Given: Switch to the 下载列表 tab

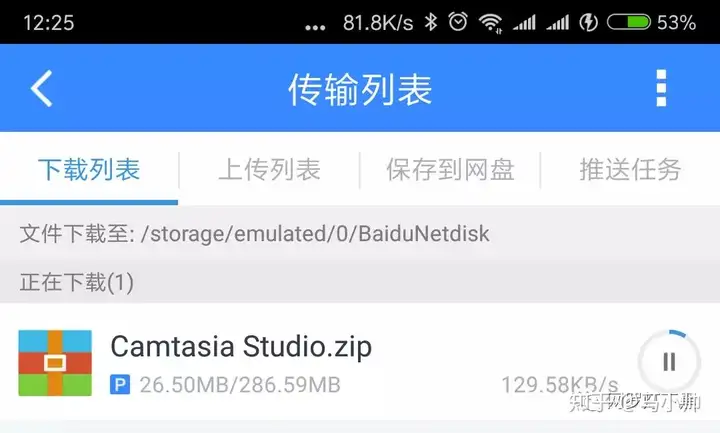Looking at the screenshot, I should tap(89, 169).
